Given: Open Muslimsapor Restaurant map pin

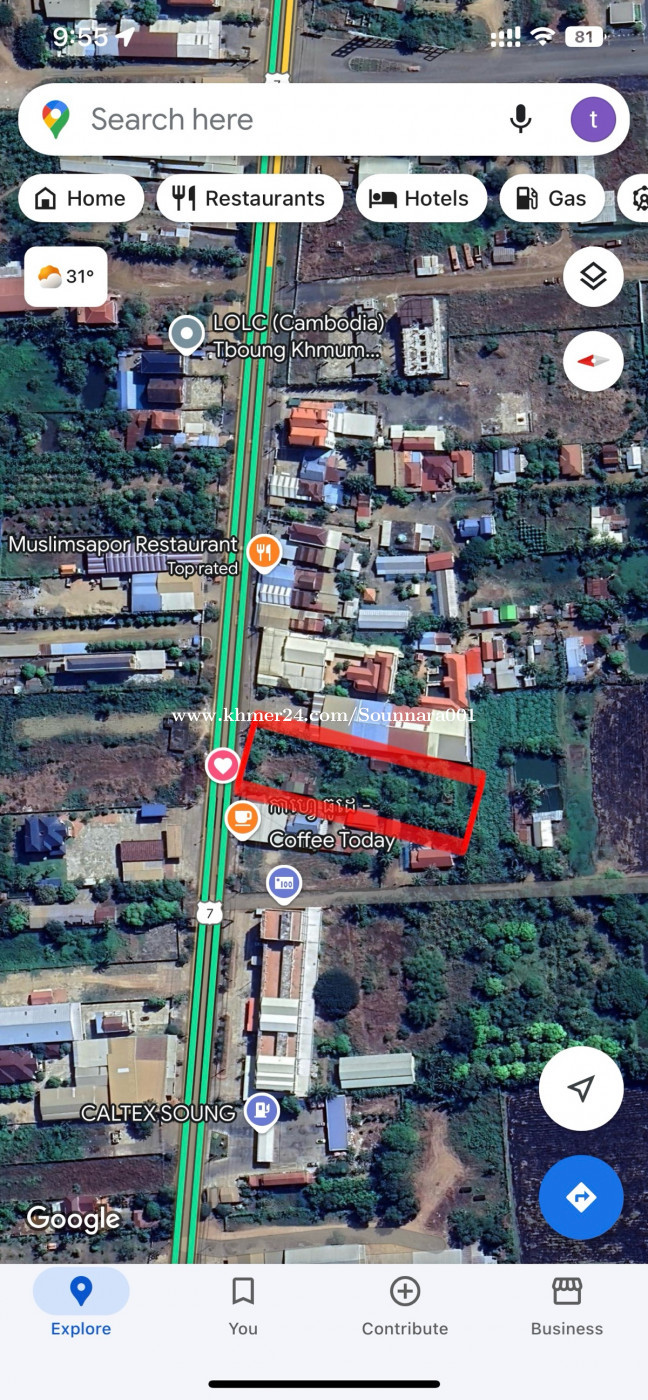Looking at the screenshot, I should (x=263, y=553).
